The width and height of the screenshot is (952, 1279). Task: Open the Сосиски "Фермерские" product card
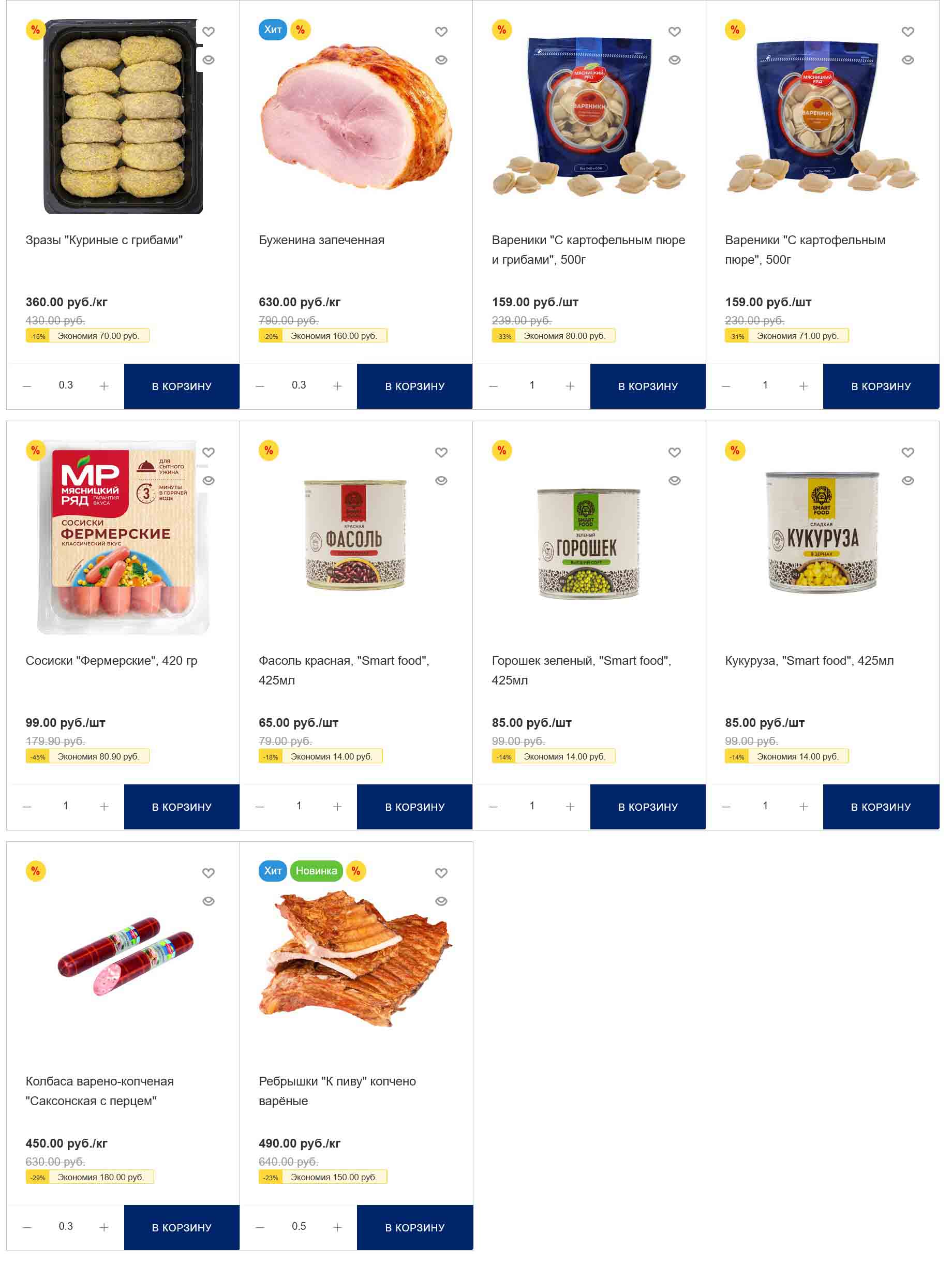[x=111, y=661]
